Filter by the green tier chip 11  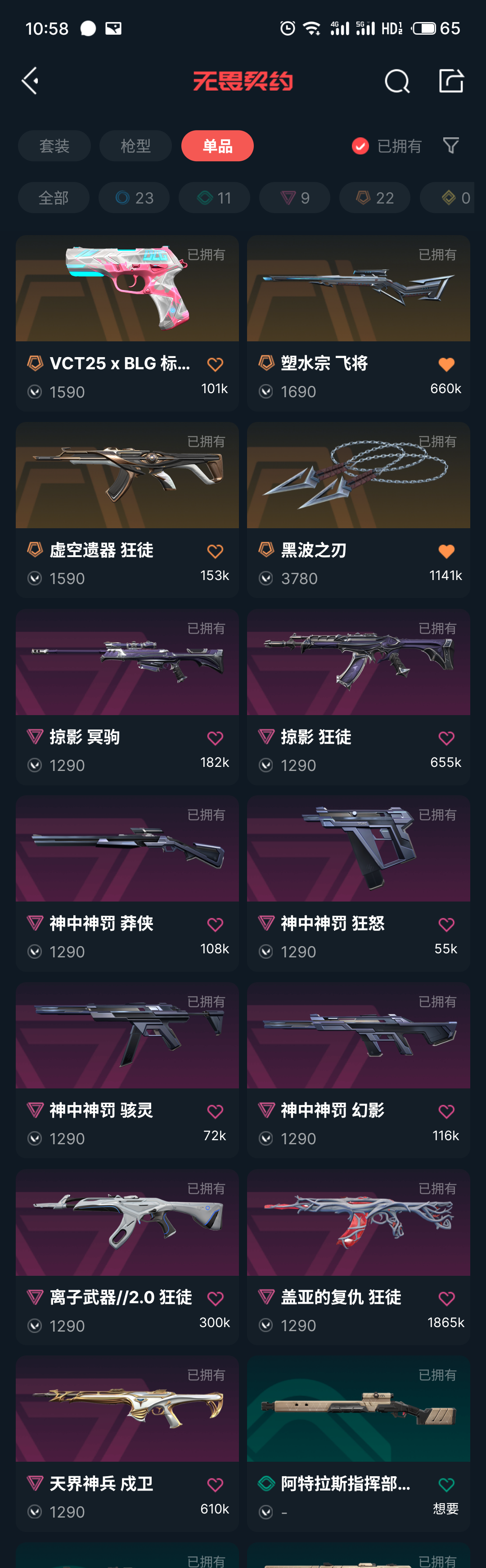click(214, 198)
